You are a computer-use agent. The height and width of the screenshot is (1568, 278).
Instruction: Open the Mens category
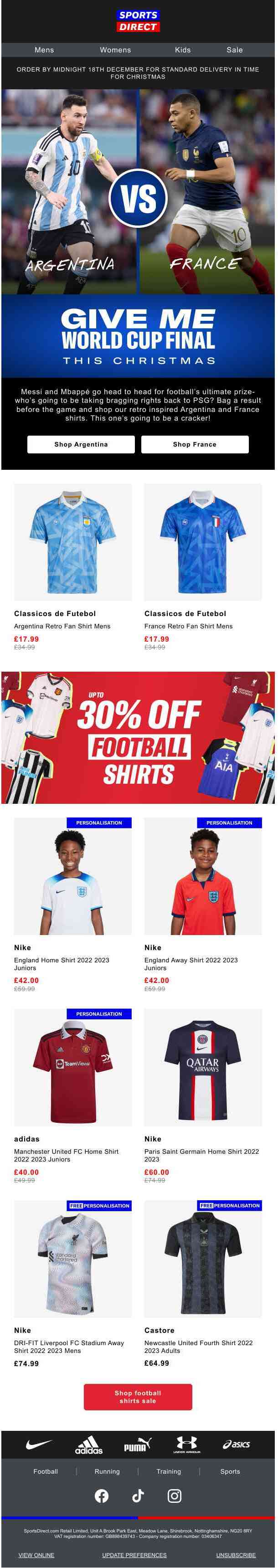tap(44, 50)
